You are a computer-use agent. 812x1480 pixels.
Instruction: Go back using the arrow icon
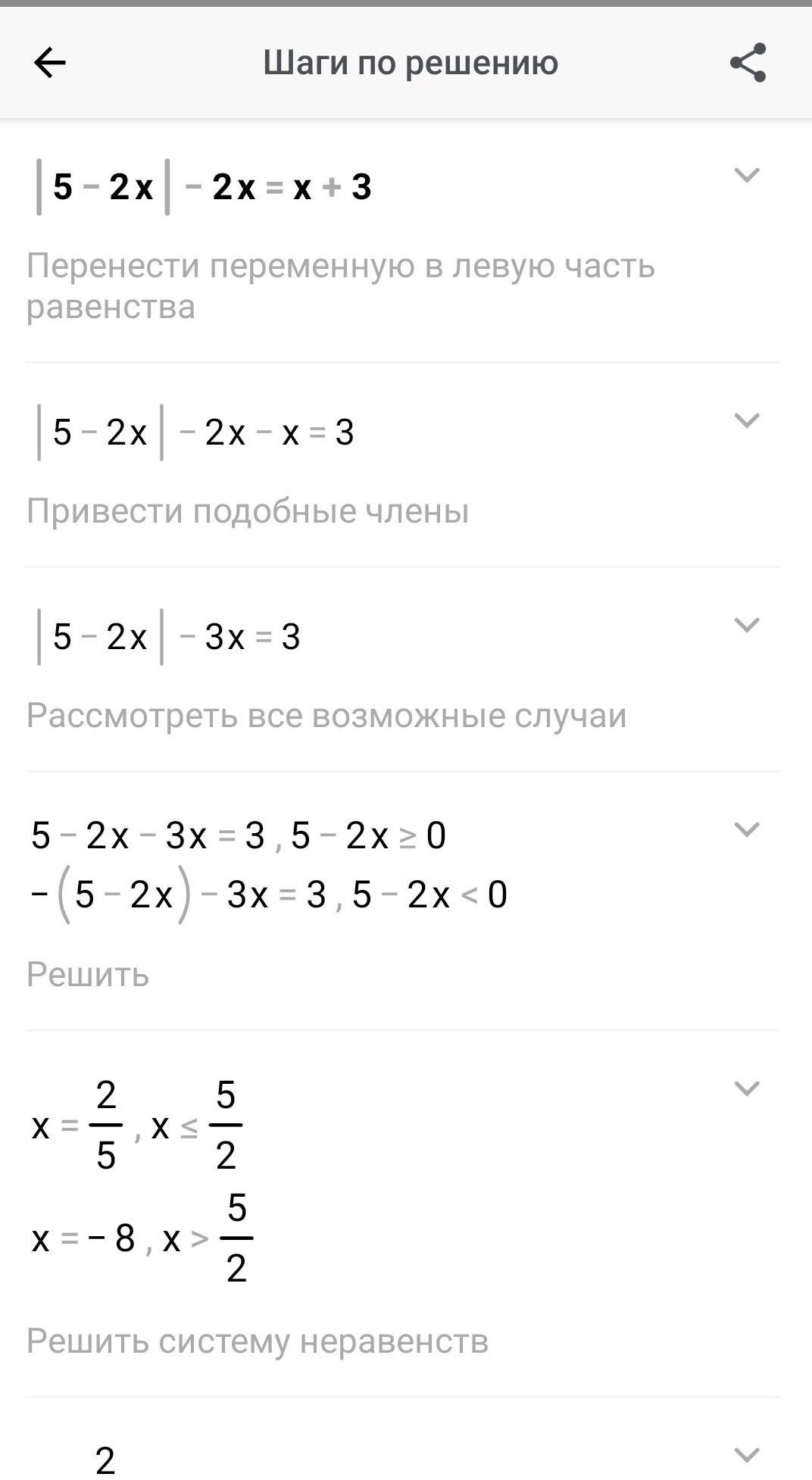tap(50, 62)
